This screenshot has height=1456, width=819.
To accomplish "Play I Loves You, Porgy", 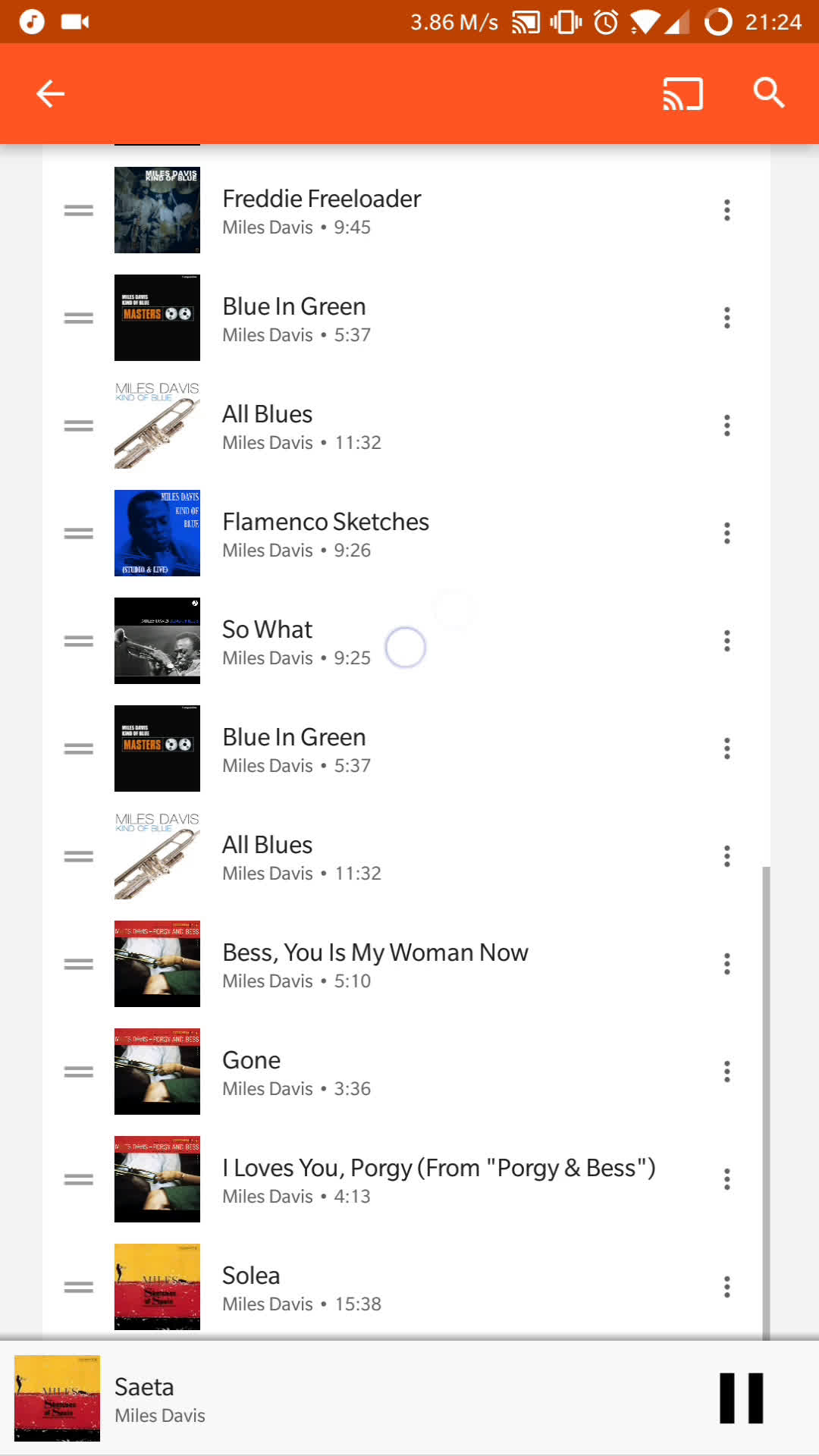I will tap(438, 1180).
